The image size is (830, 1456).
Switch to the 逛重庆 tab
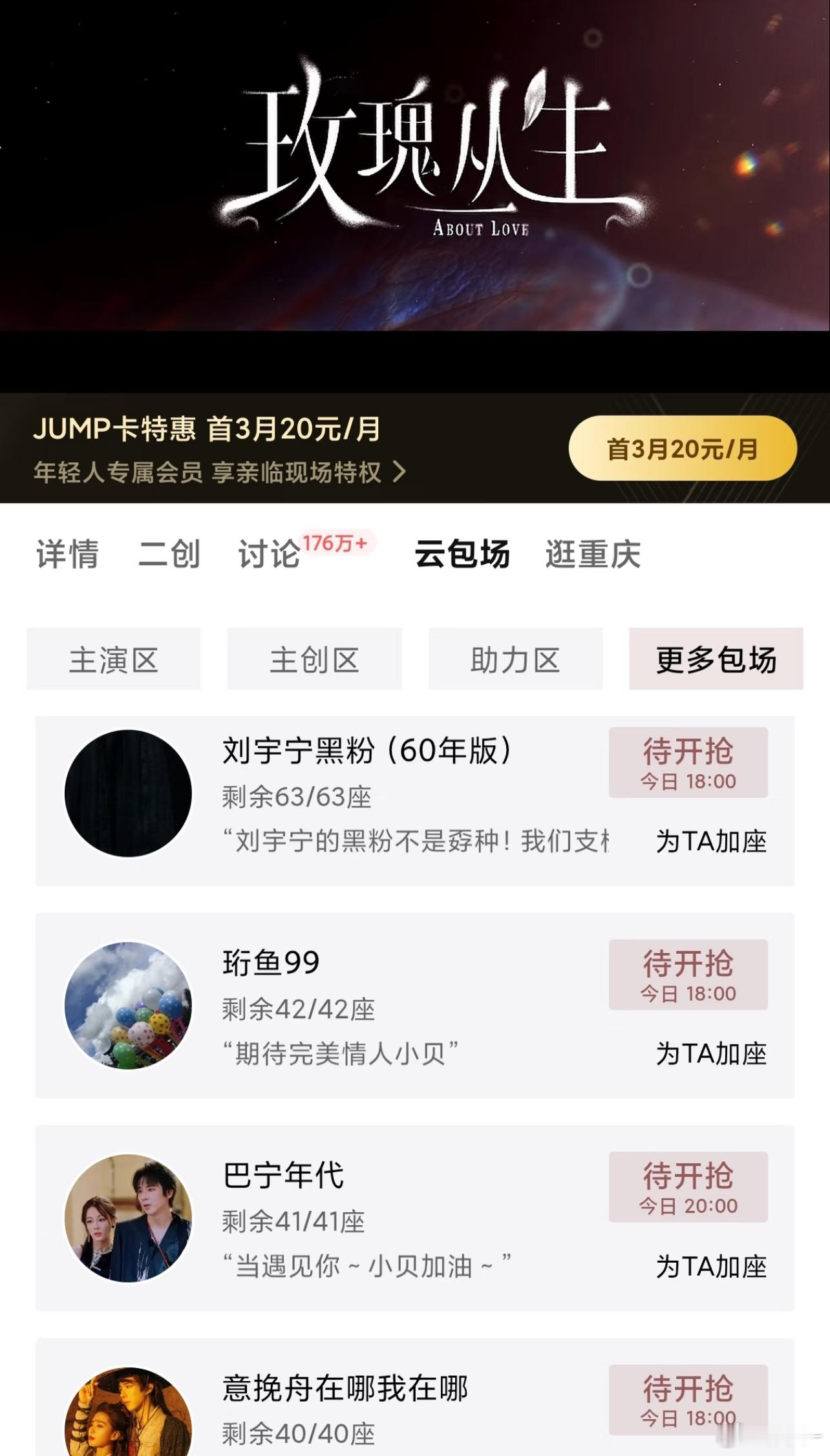click(592, 554)
